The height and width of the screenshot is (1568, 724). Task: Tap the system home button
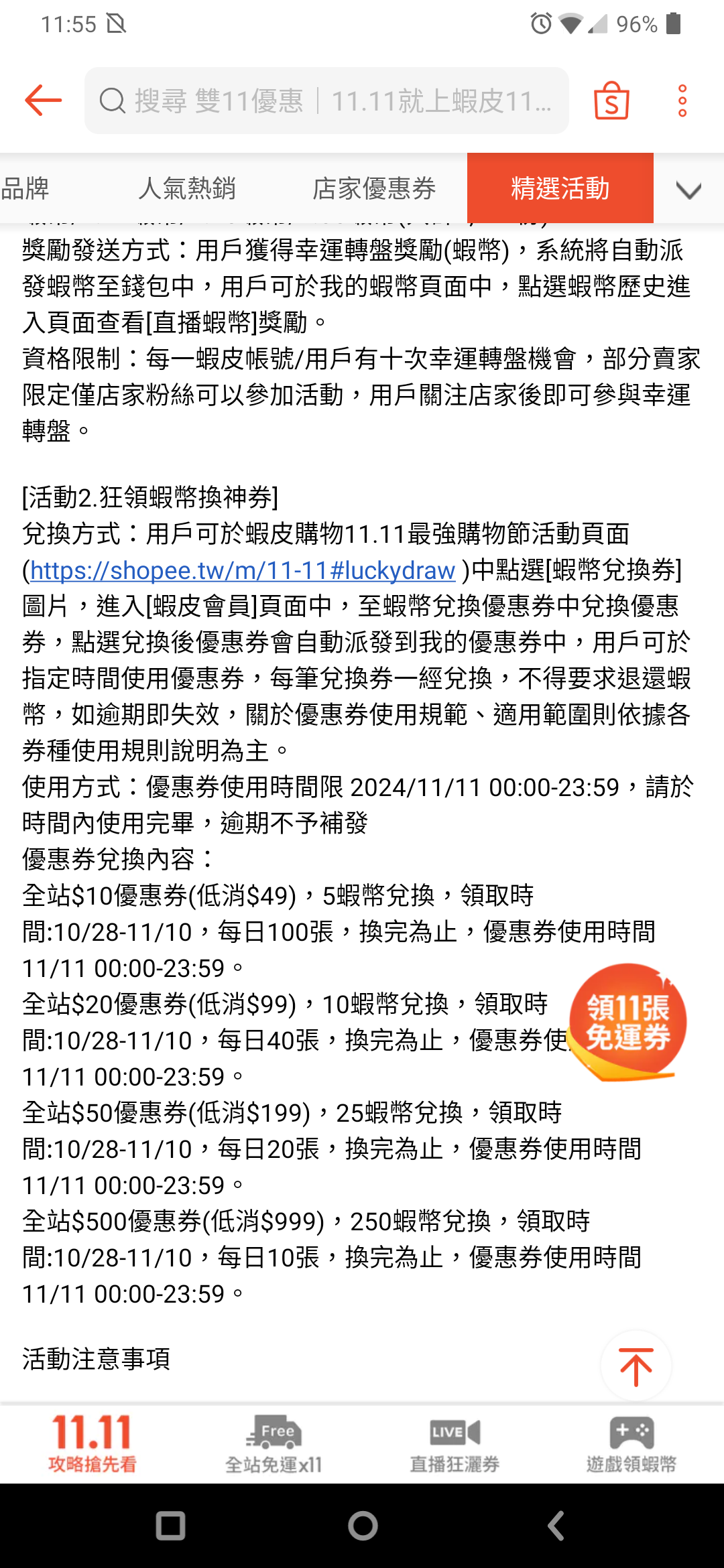(363, 1526)
